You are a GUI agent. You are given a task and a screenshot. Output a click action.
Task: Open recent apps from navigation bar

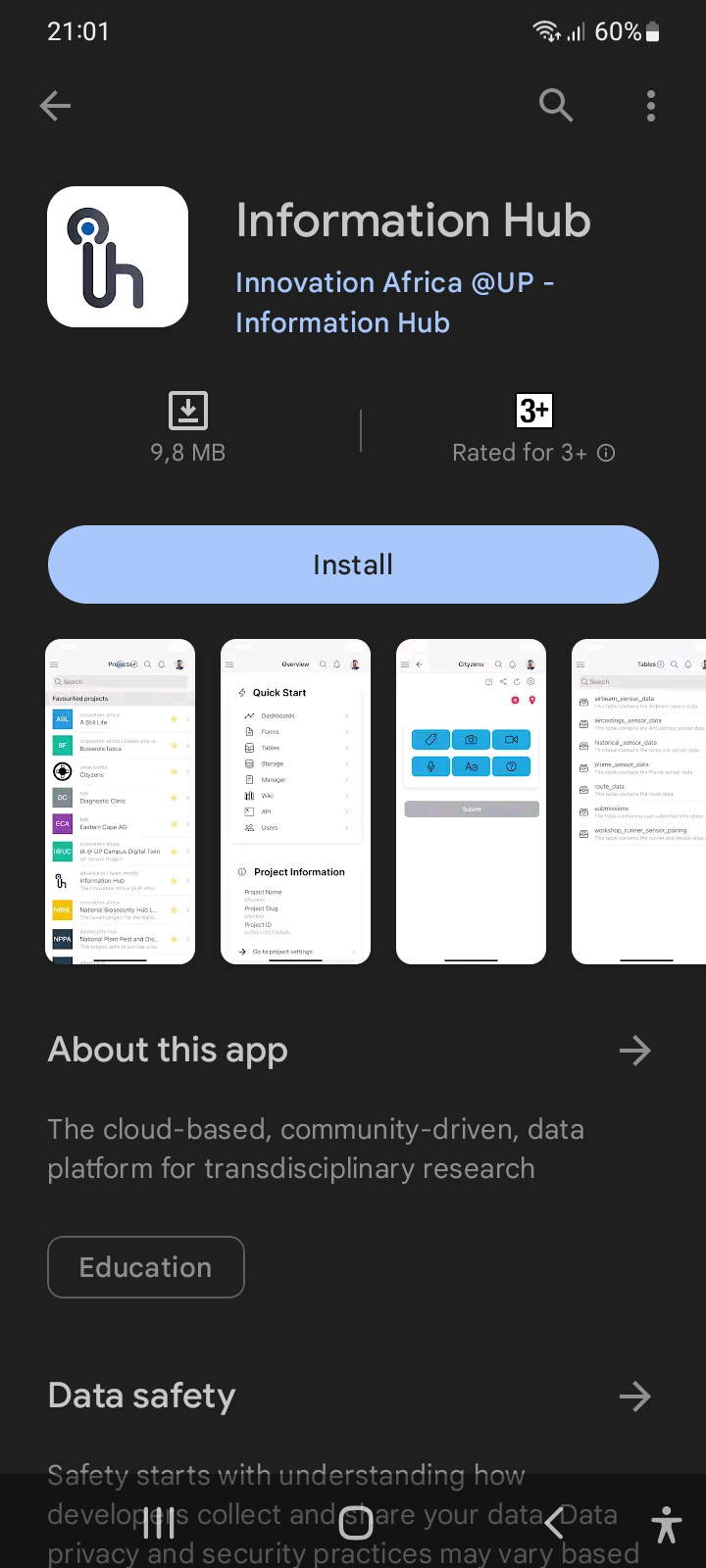click(x=159, y=1524)
